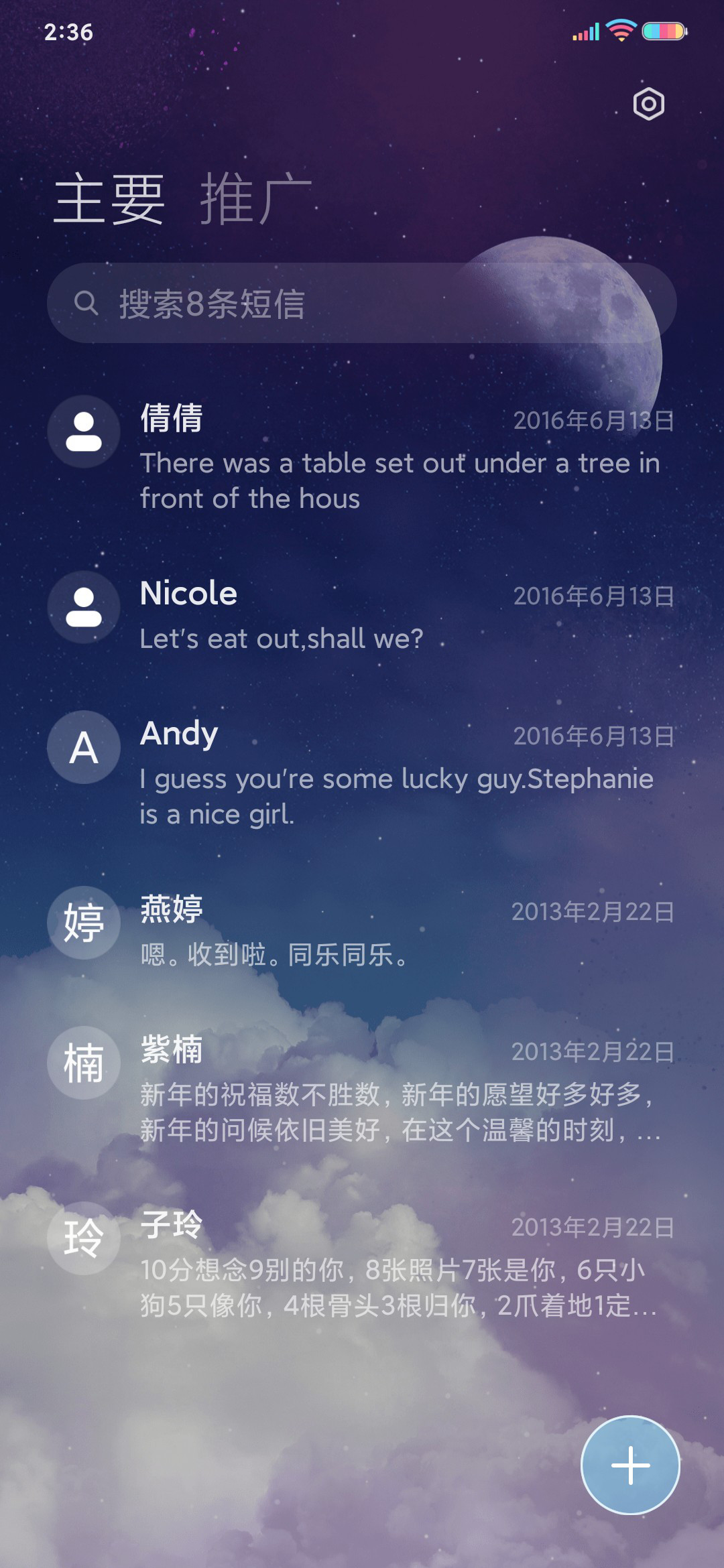Image resolution: width=724 pixels, height=1568 pixels.
Task: Tap the 搜索8条短信 search box
Action: tap(362, 303)
